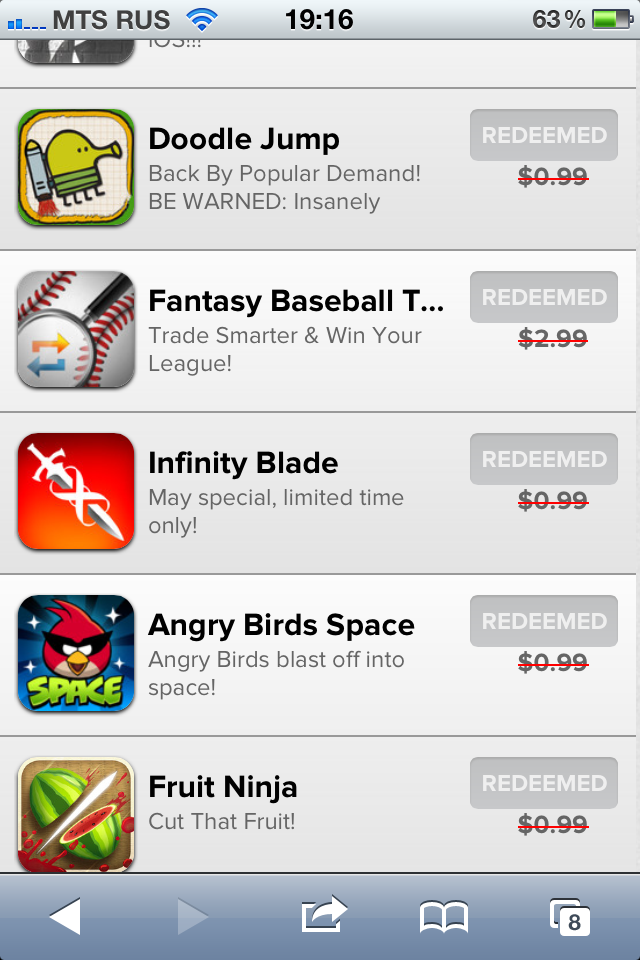Tap the Redeemed button for Angry Birds Space
The height and width of the screenshot is (960, 640).
tap(544, 622)
